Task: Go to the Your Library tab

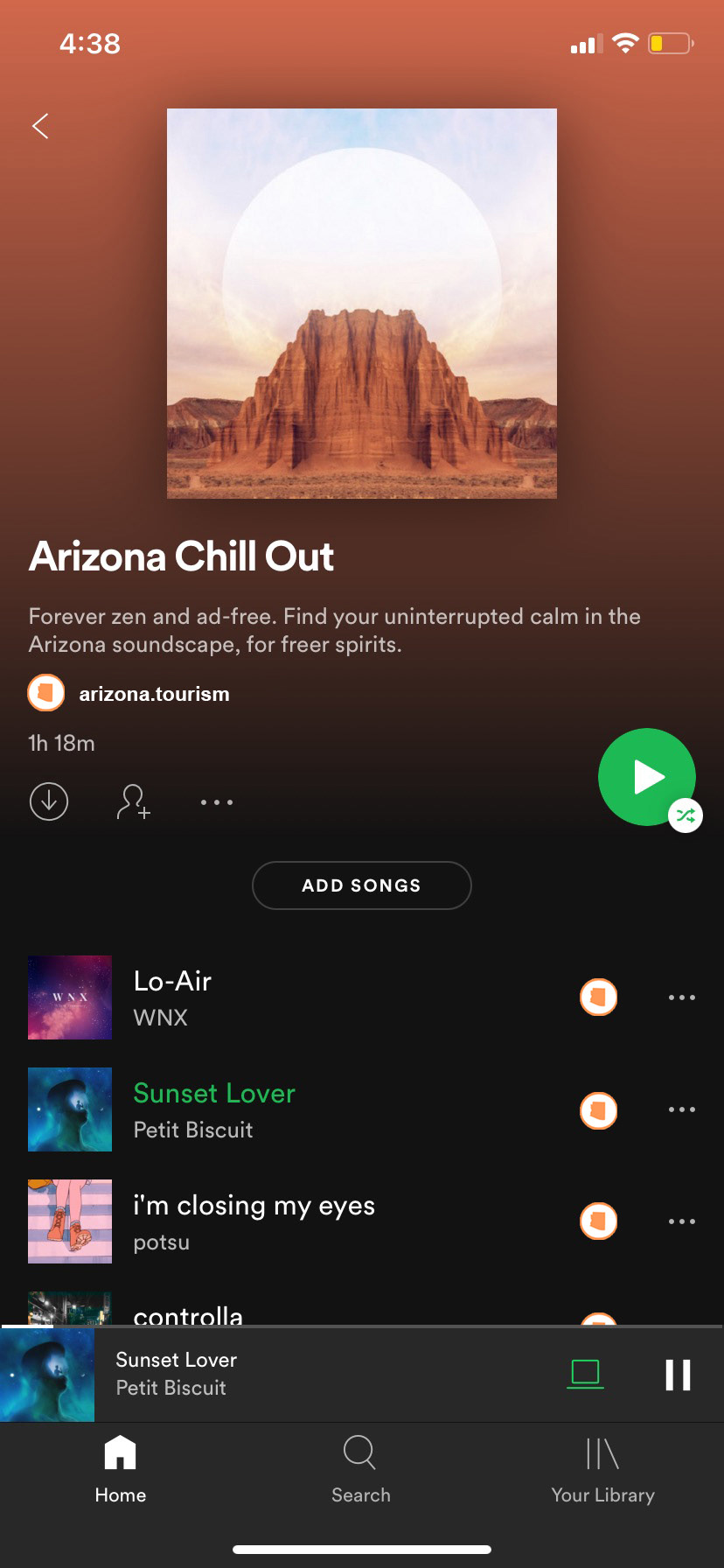Action: [603, 1469]
